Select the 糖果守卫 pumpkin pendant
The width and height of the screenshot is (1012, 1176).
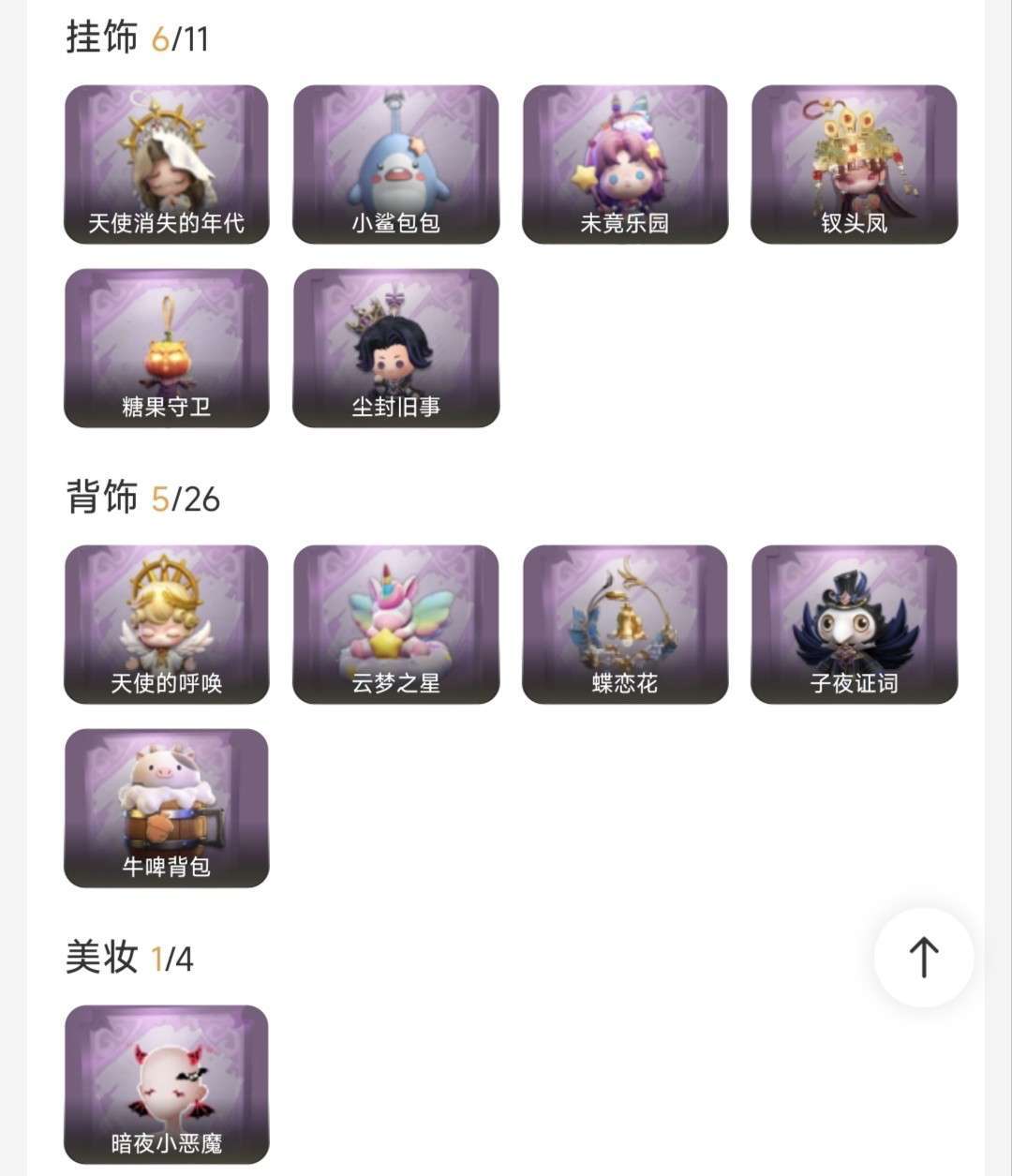tap(165, 347)
